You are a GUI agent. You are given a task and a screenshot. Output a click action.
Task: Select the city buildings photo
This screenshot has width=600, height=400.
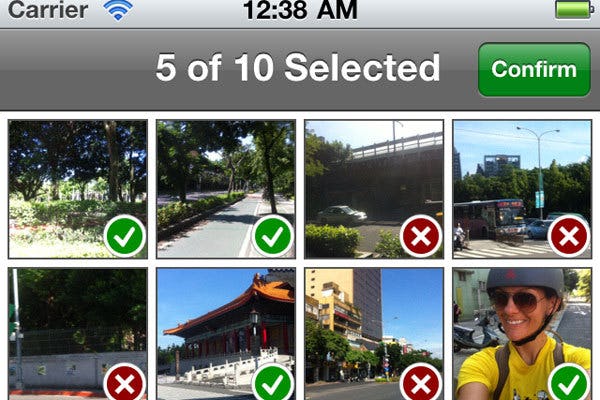pyautogui.click(x=374, y=333)
